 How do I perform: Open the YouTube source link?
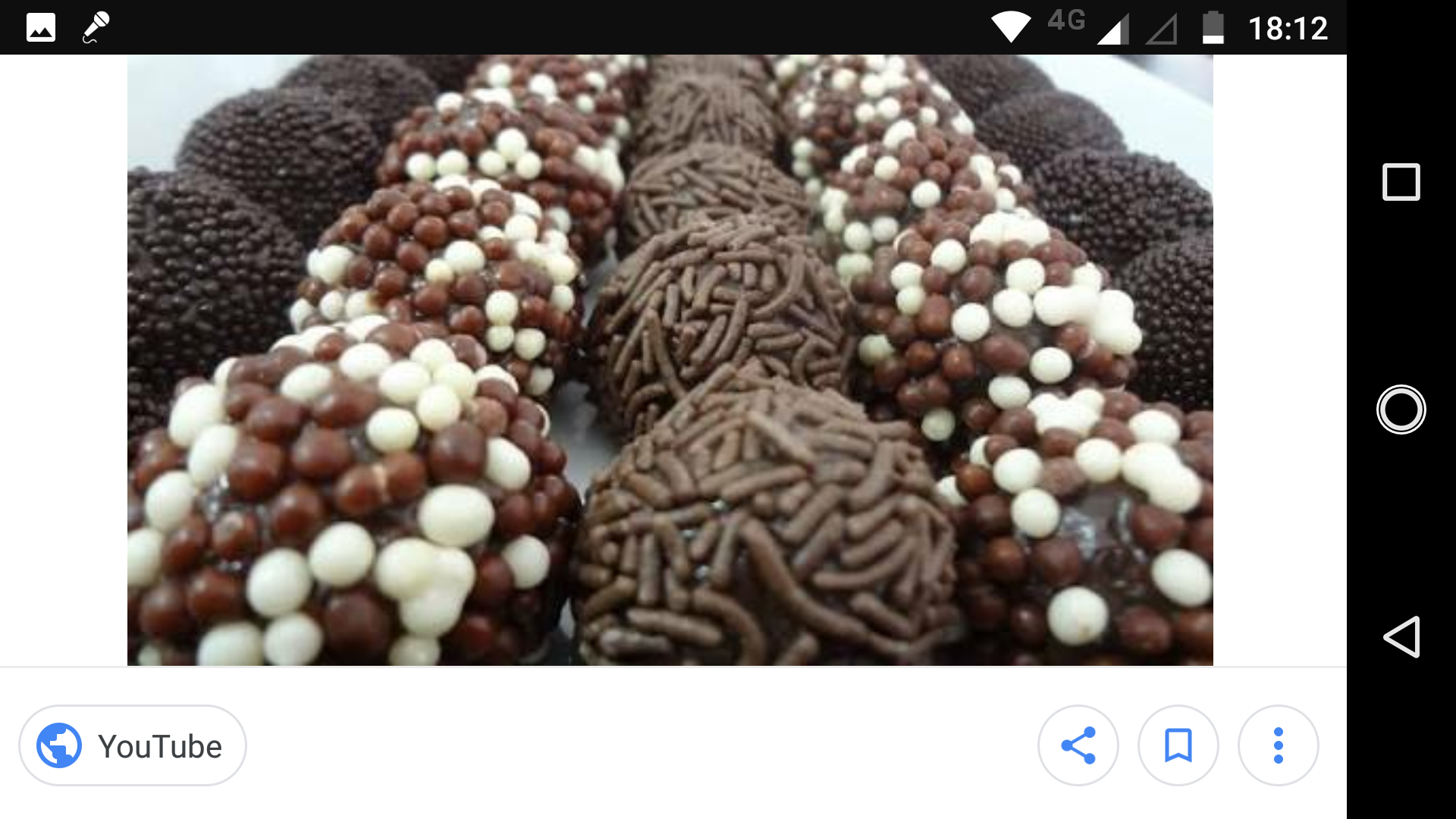click(133, 746)
